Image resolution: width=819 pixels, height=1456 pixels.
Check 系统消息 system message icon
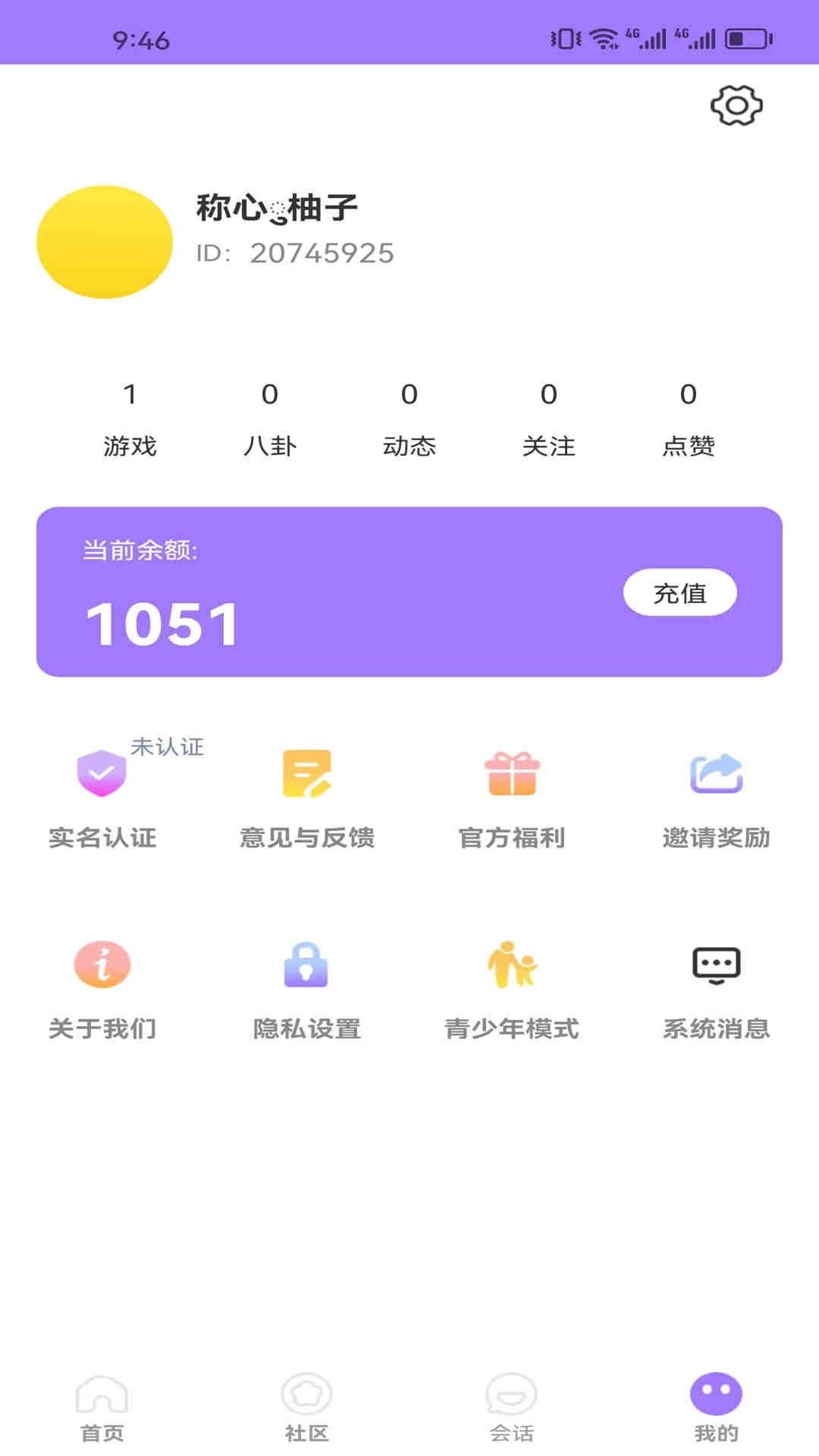click(x=717, y=965)
